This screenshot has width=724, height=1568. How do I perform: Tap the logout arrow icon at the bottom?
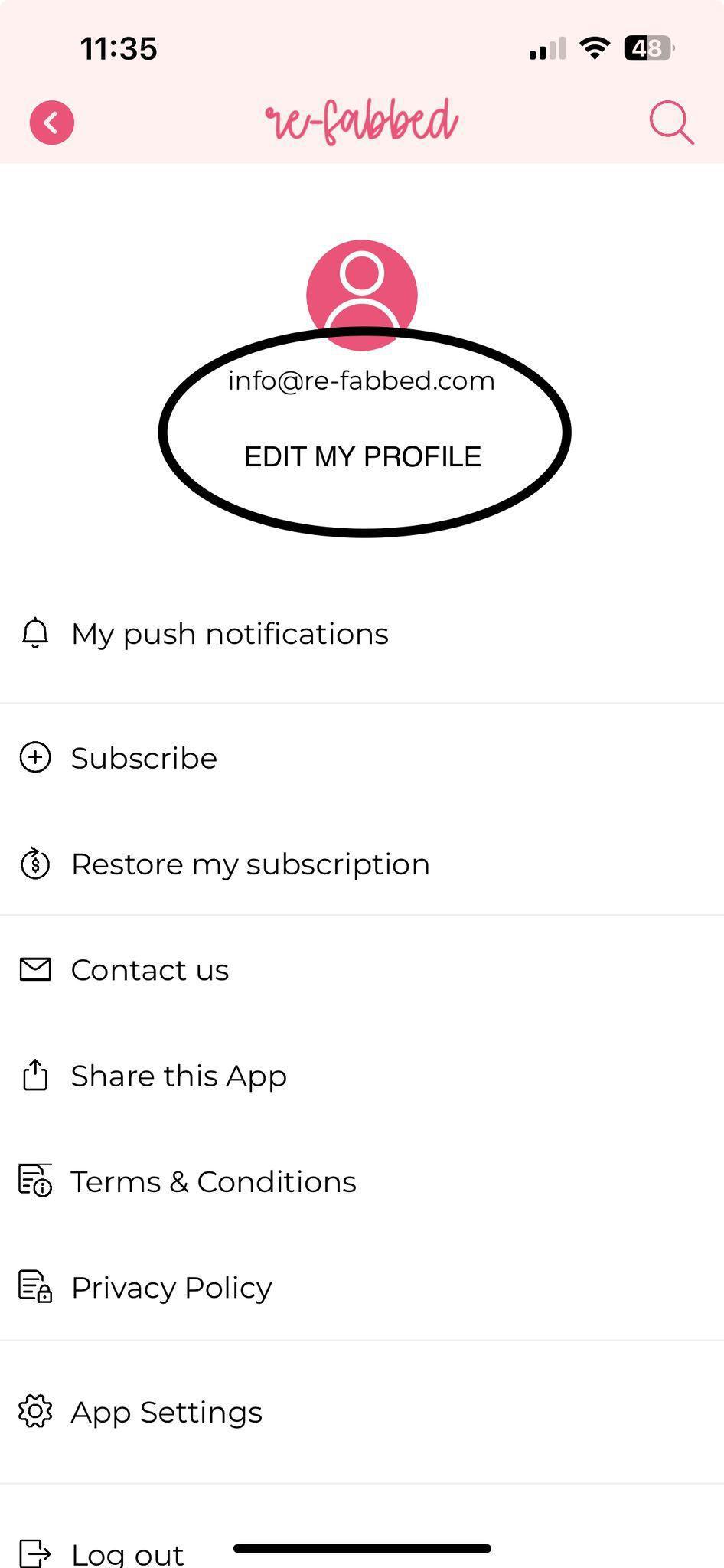pos(34,1552)
